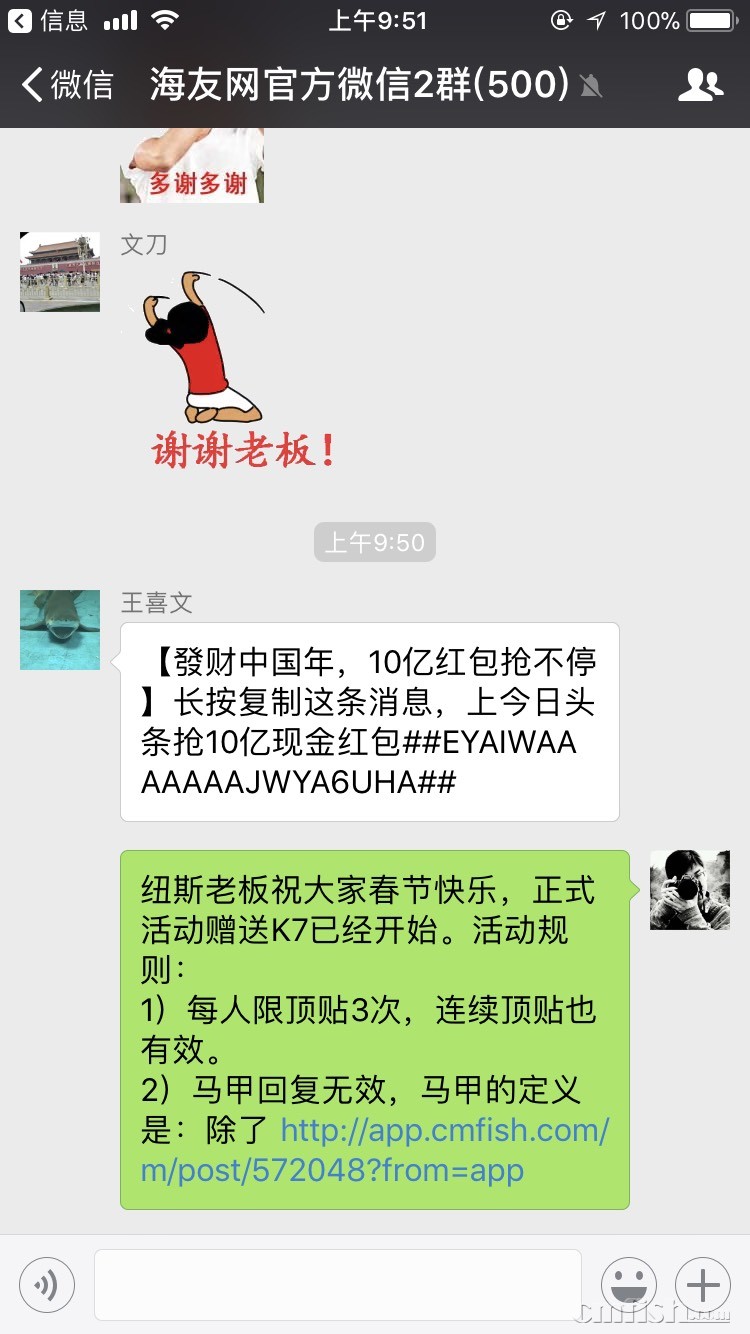Switch to voice message input
The height and width of the screenshot is (1334, 750).
(46, 1284)
